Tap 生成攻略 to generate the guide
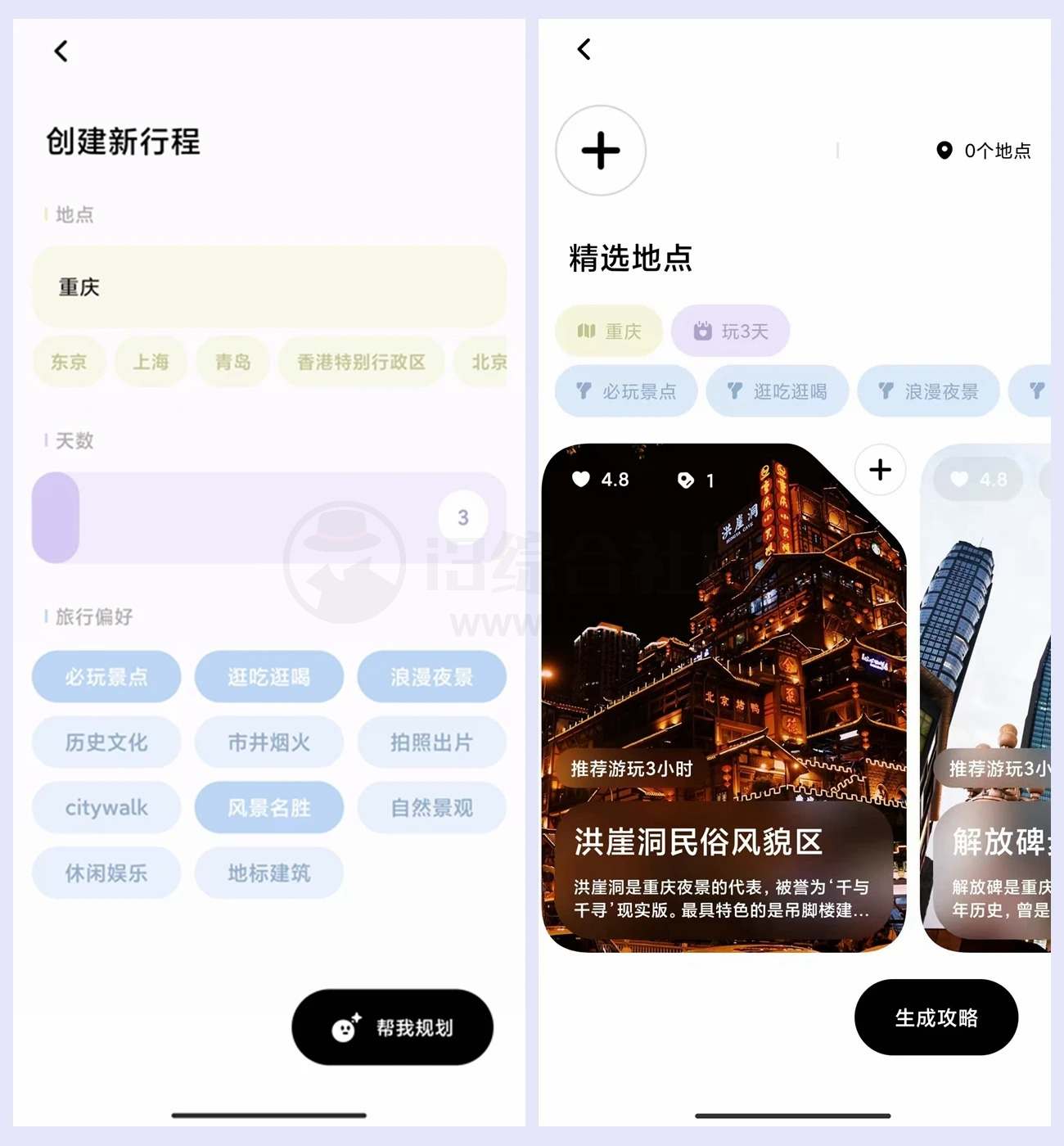This screenshot has width=1064, height=1146. (x=936, y=1017)
